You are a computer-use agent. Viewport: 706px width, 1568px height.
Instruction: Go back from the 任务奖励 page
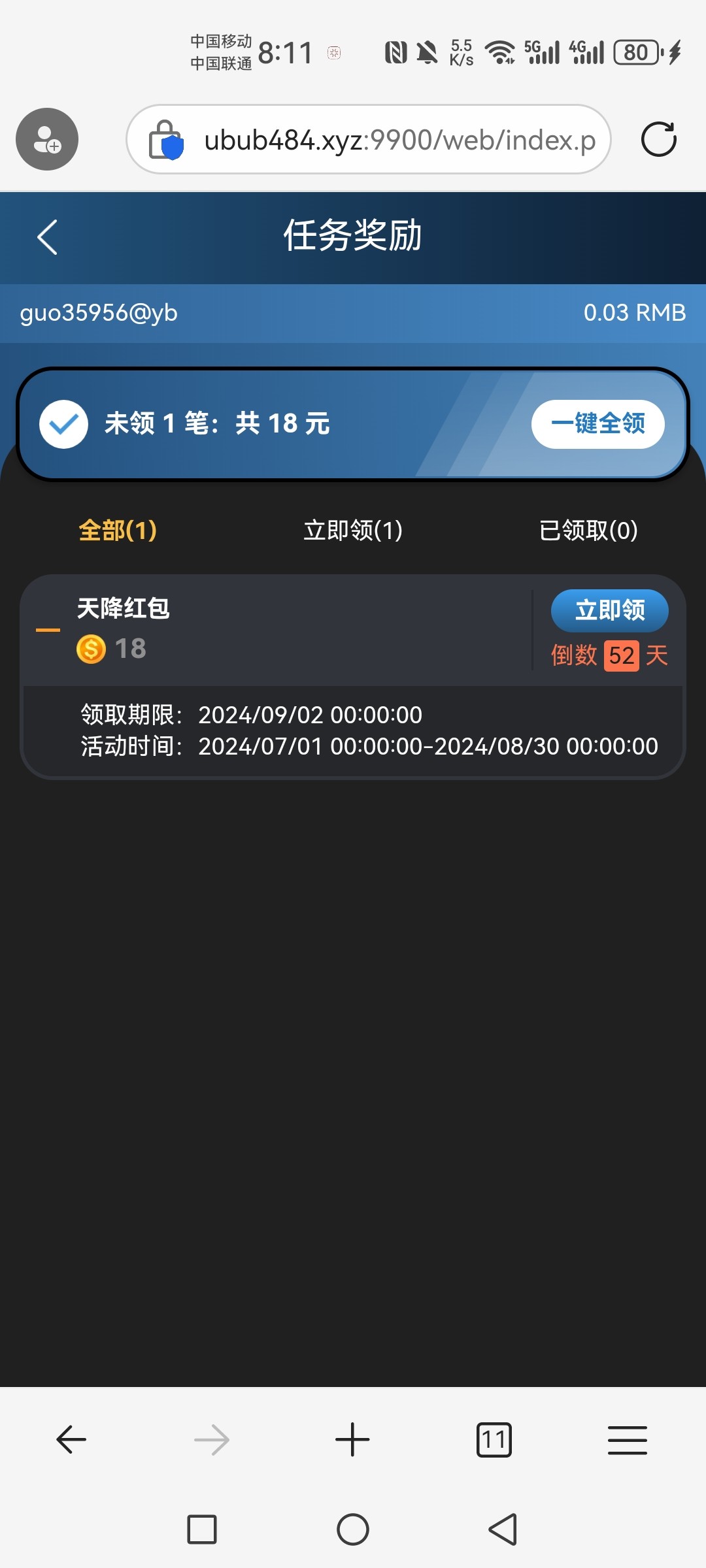[48, 237]
